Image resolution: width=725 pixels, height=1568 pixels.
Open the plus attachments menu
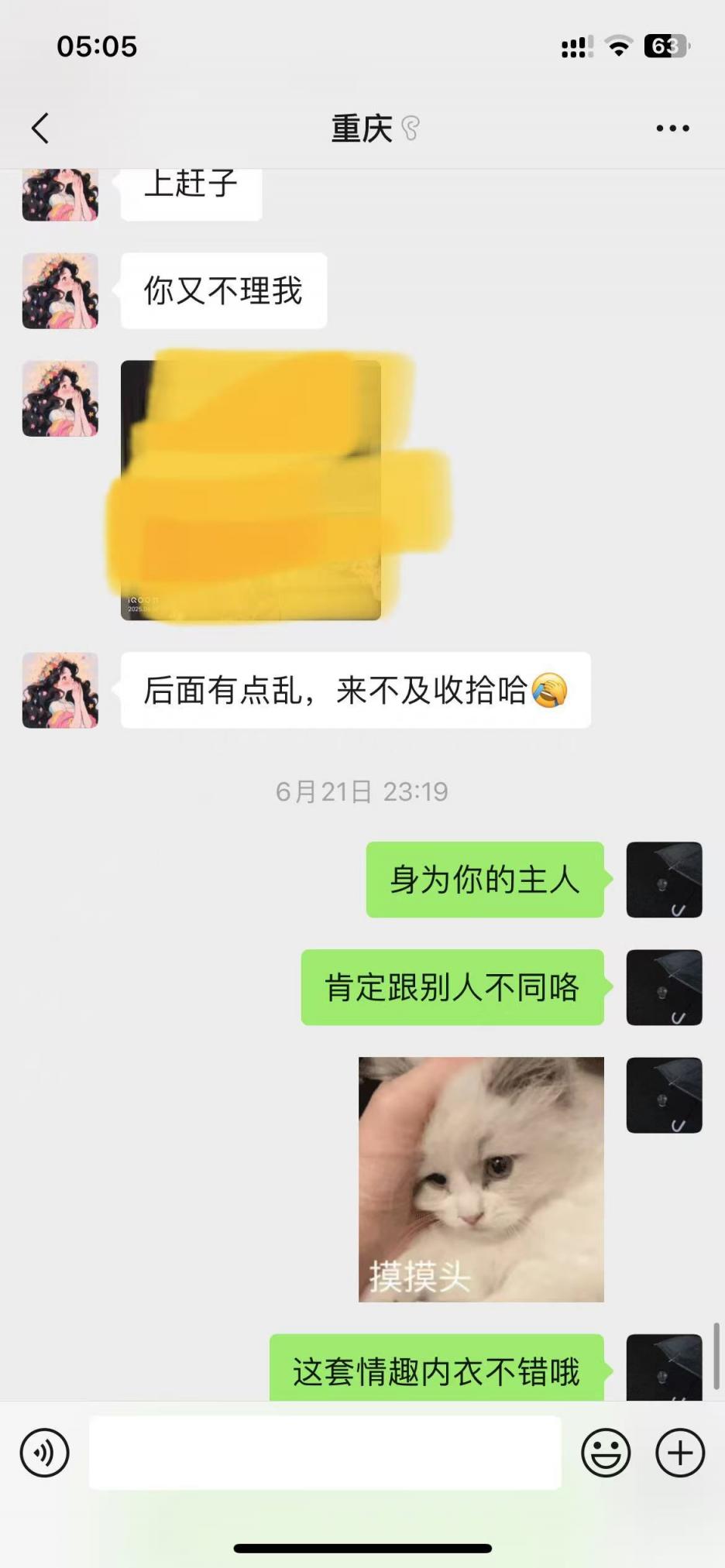click(x=680, y=1453)
